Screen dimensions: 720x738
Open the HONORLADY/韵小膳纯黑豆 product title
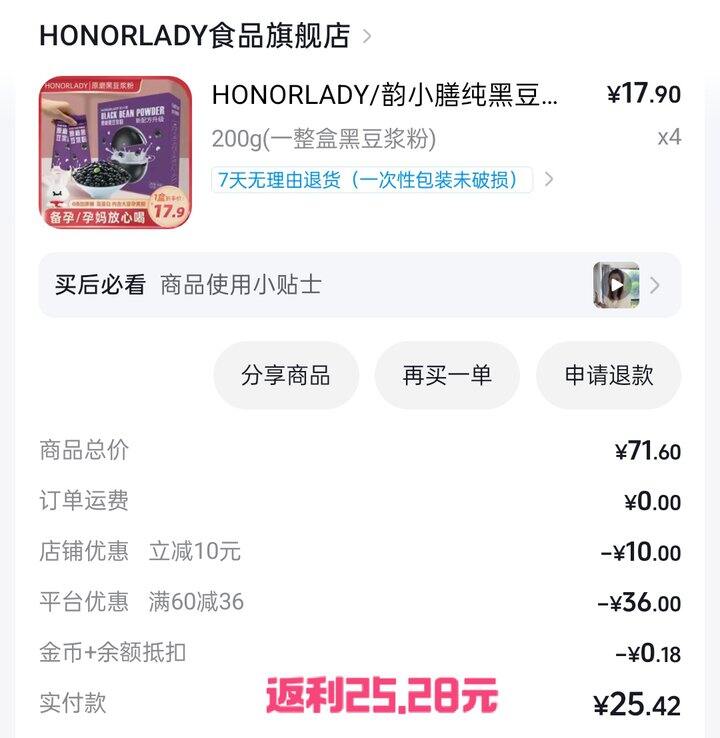(384, 95)
